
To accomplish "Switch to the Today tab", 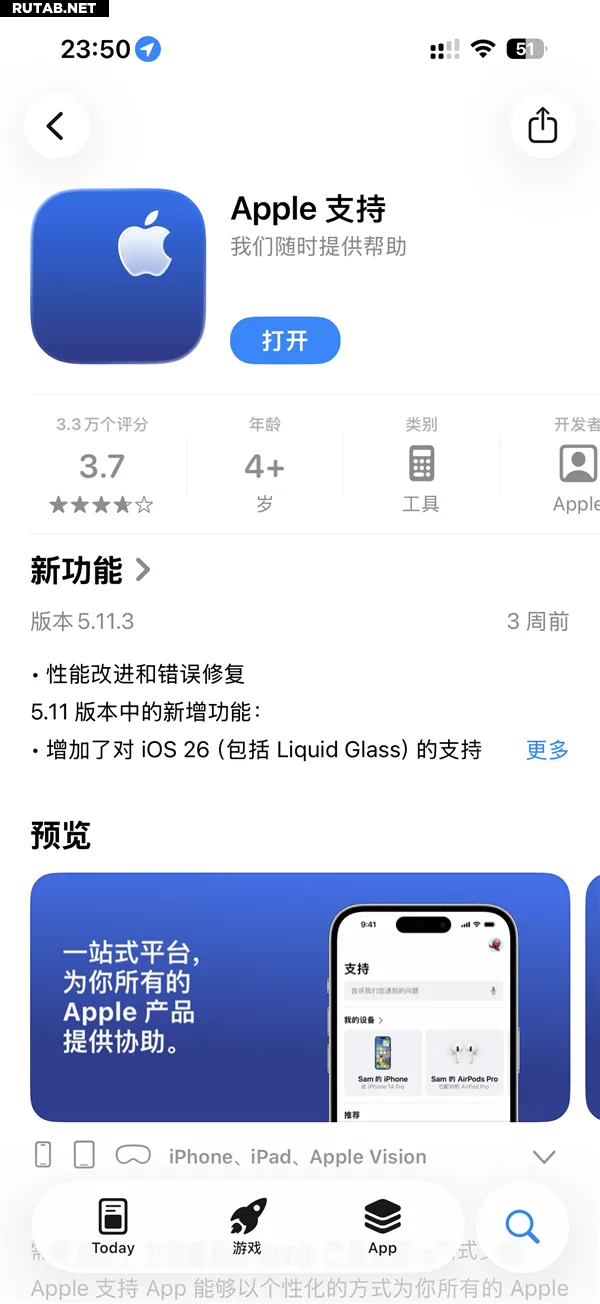I will tap(113, 1227).
